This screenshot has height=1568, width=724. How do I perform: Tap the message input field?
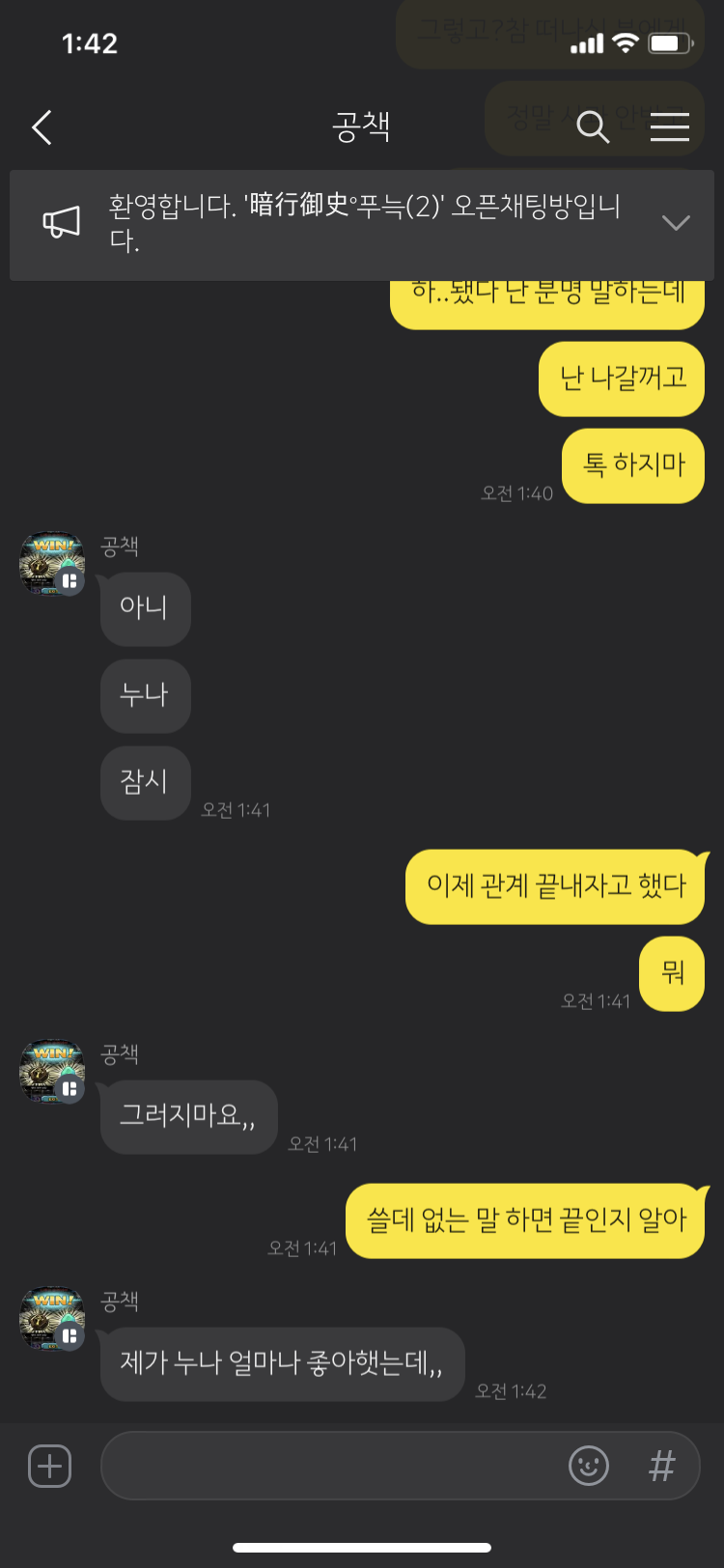tap(328, 1466)
